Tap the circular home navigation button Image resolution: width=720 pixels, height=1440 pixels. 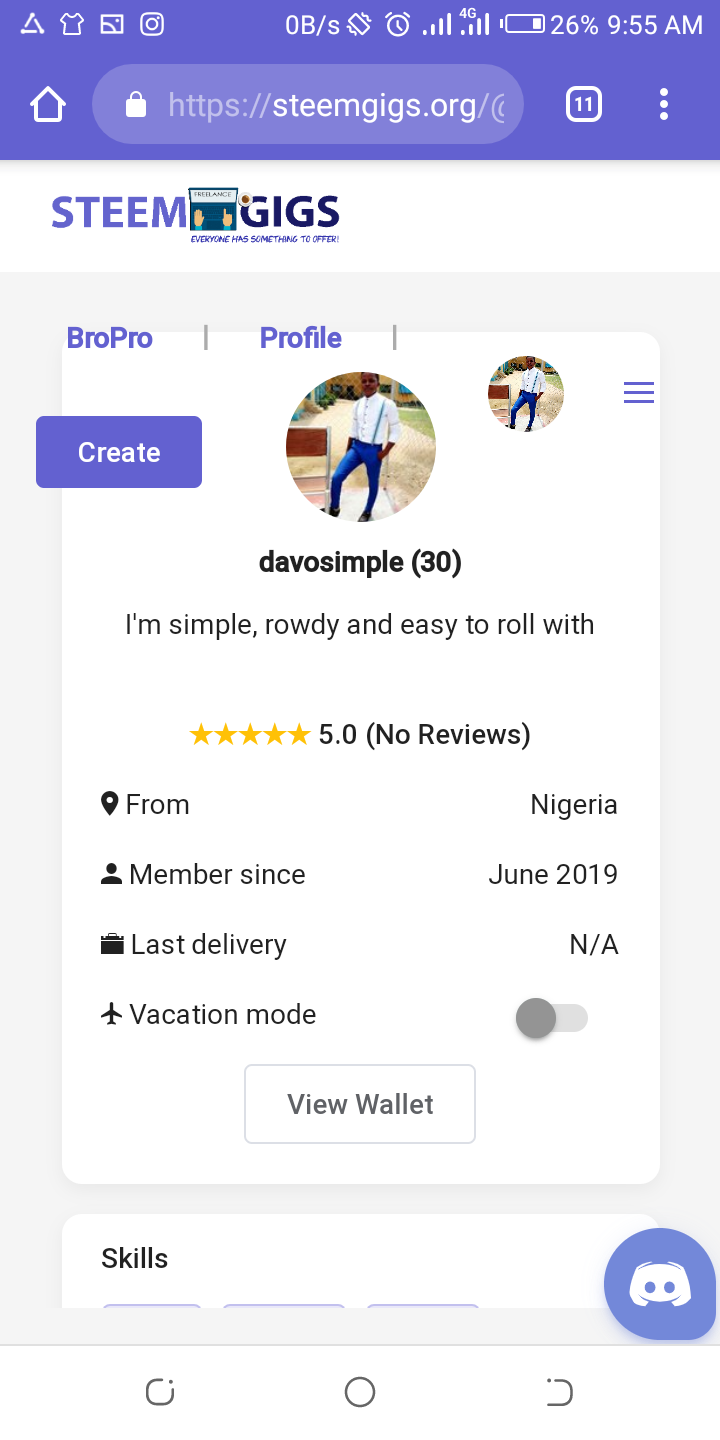[x=360, y=1391]
